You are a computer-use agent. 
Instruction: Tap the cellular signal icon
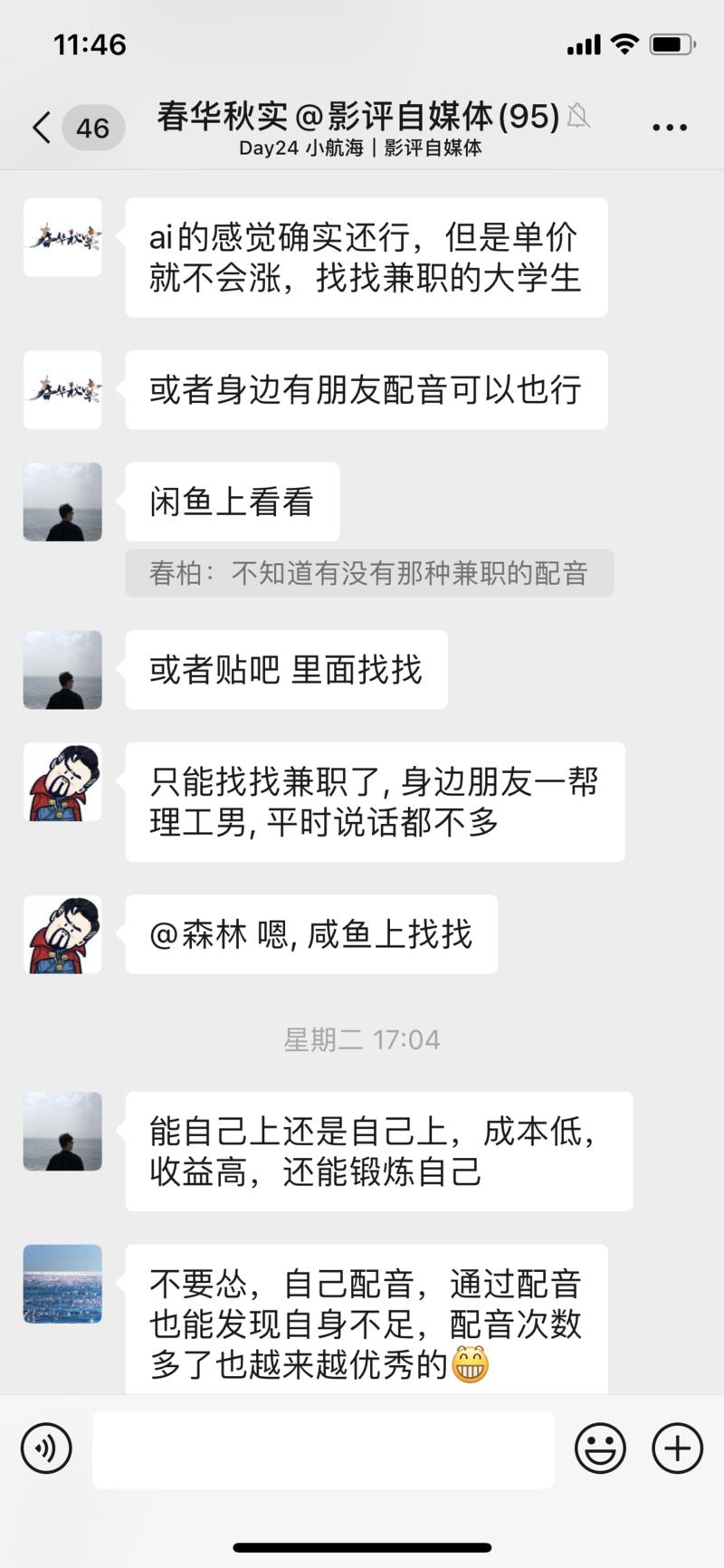coord(583,43)
